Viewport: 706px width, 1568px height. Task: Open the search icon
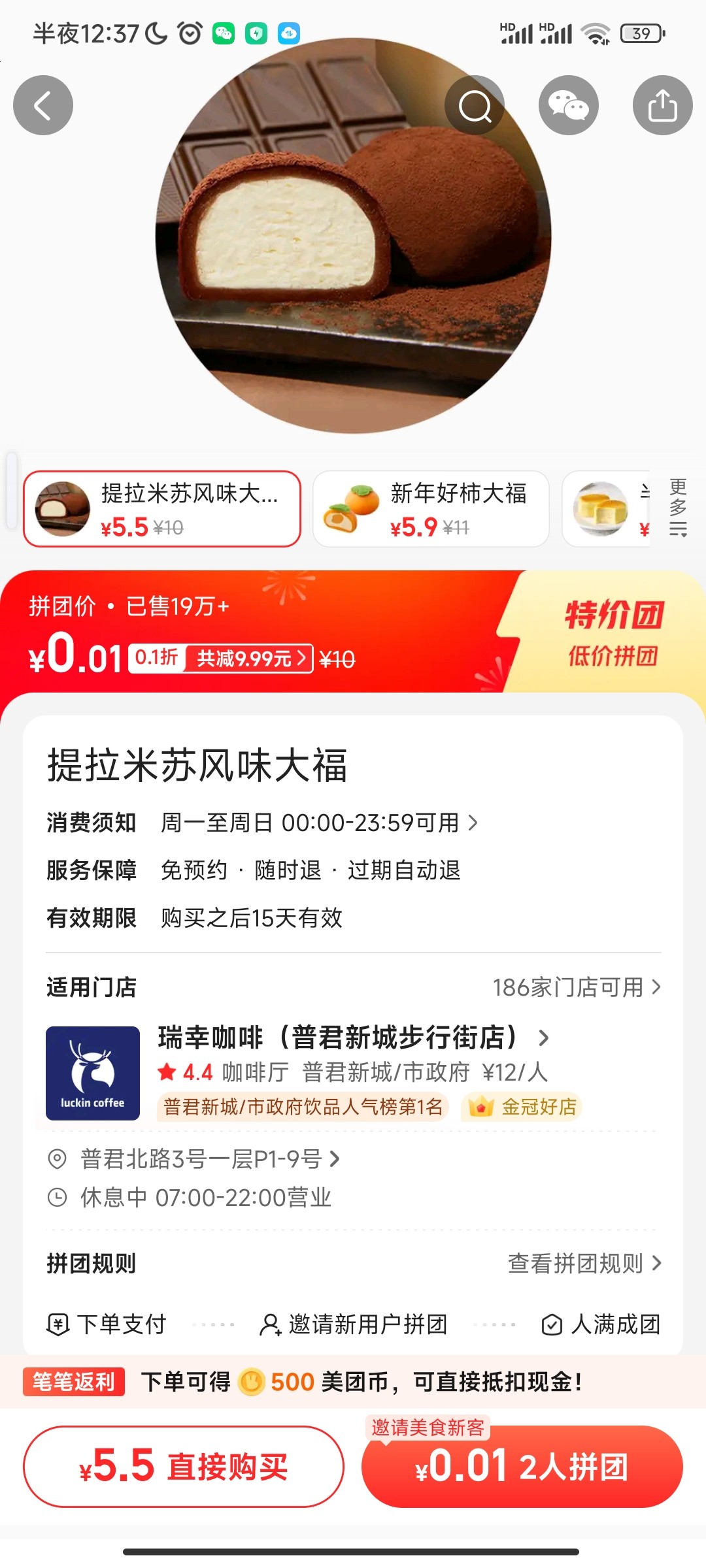(x=475, y=105)
